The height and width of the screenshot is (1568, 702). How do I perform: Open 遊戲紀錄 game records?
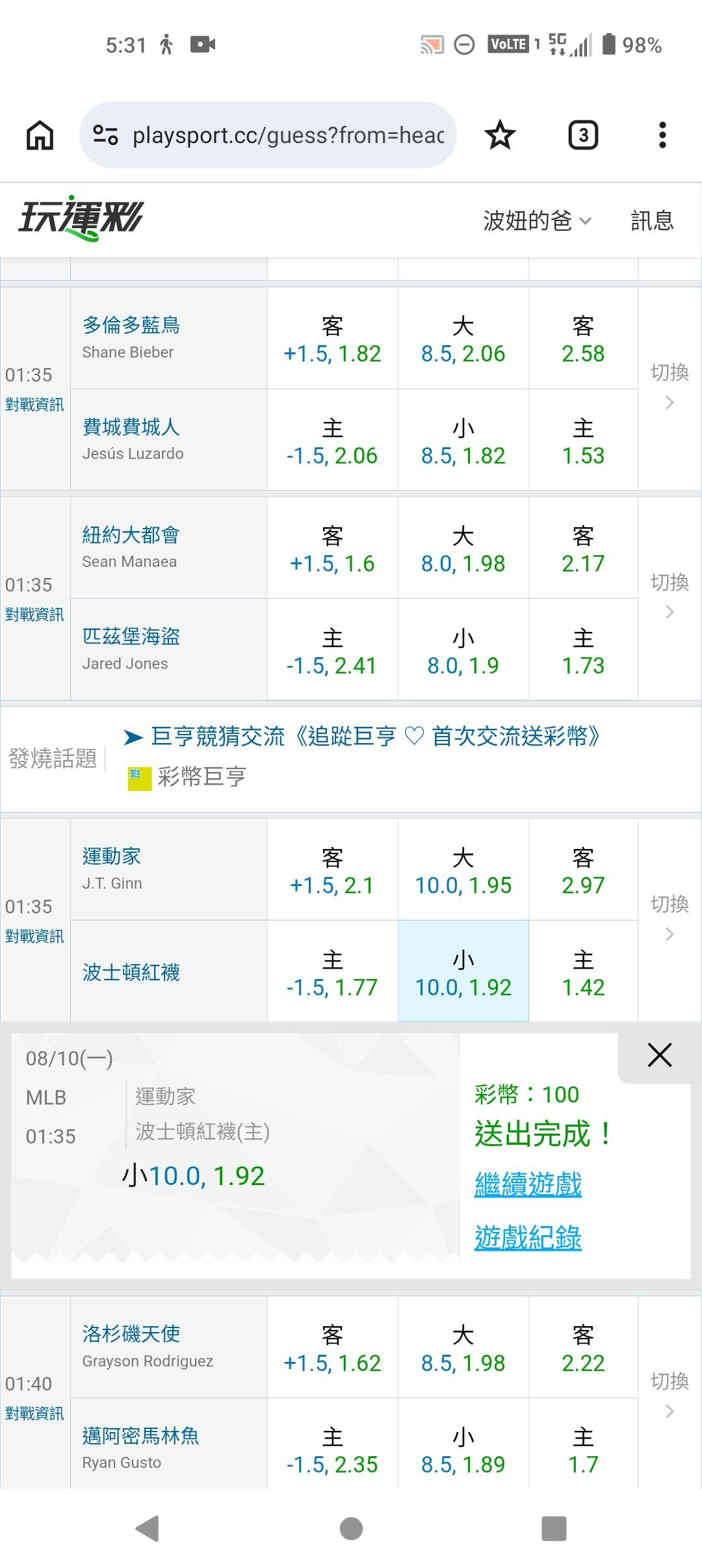click(528, 1238)
